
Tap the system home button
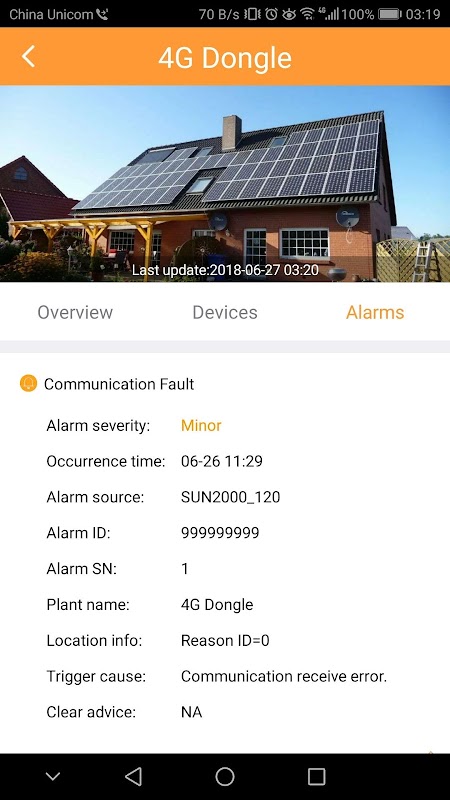224,777
